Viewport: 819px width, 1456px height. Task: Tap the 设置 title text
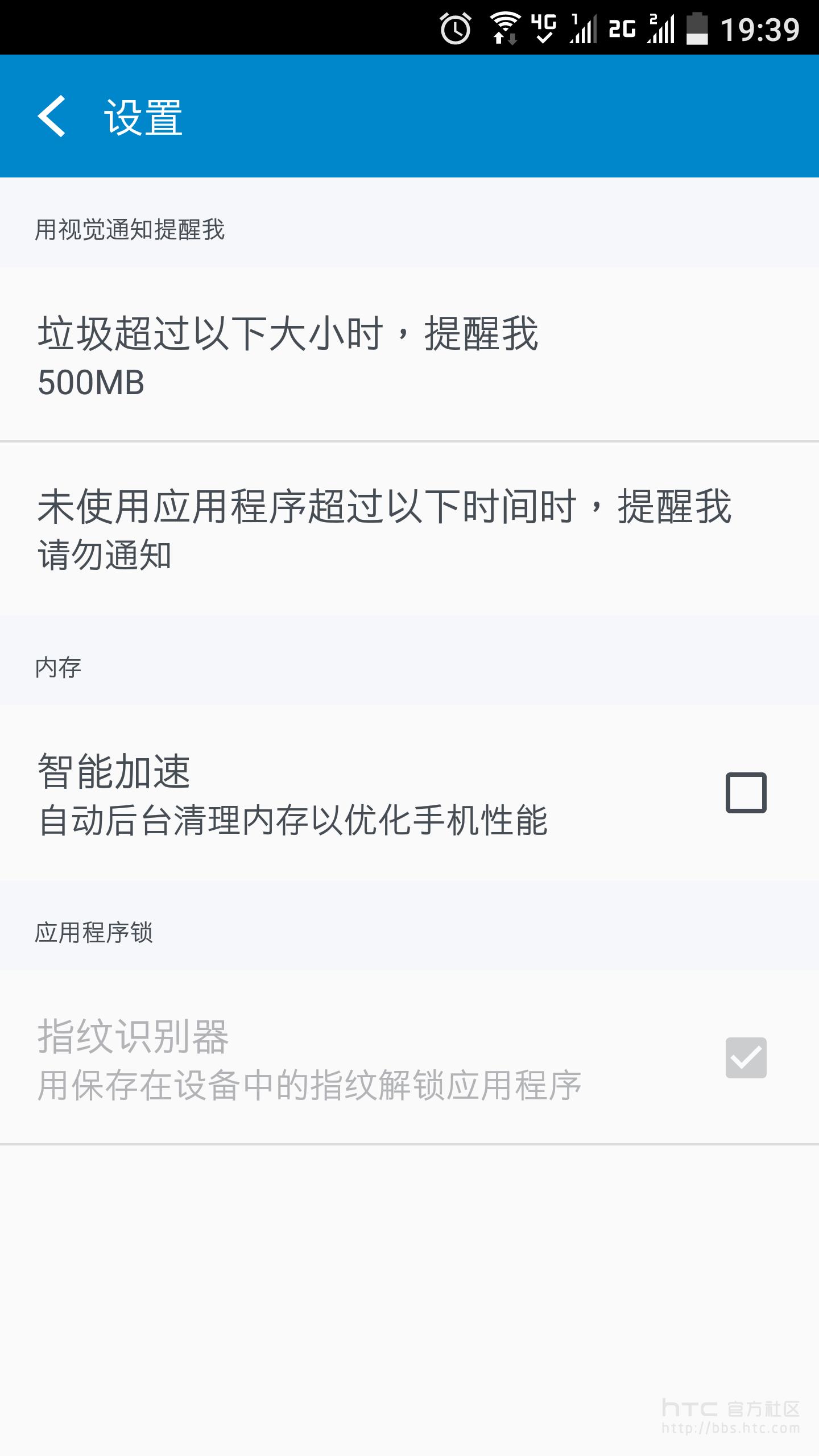143,118
